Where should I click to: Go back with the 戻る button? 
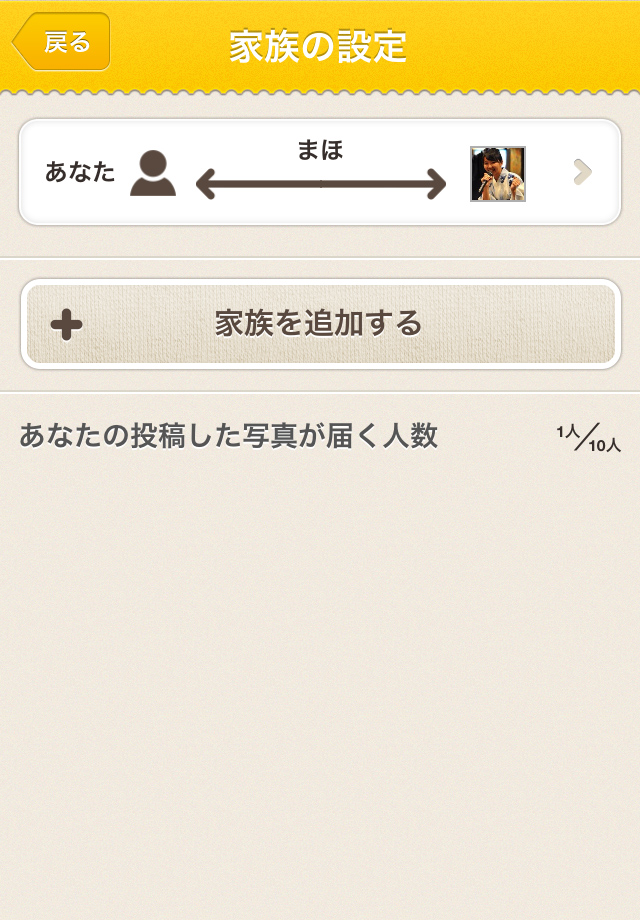(62, 42)
